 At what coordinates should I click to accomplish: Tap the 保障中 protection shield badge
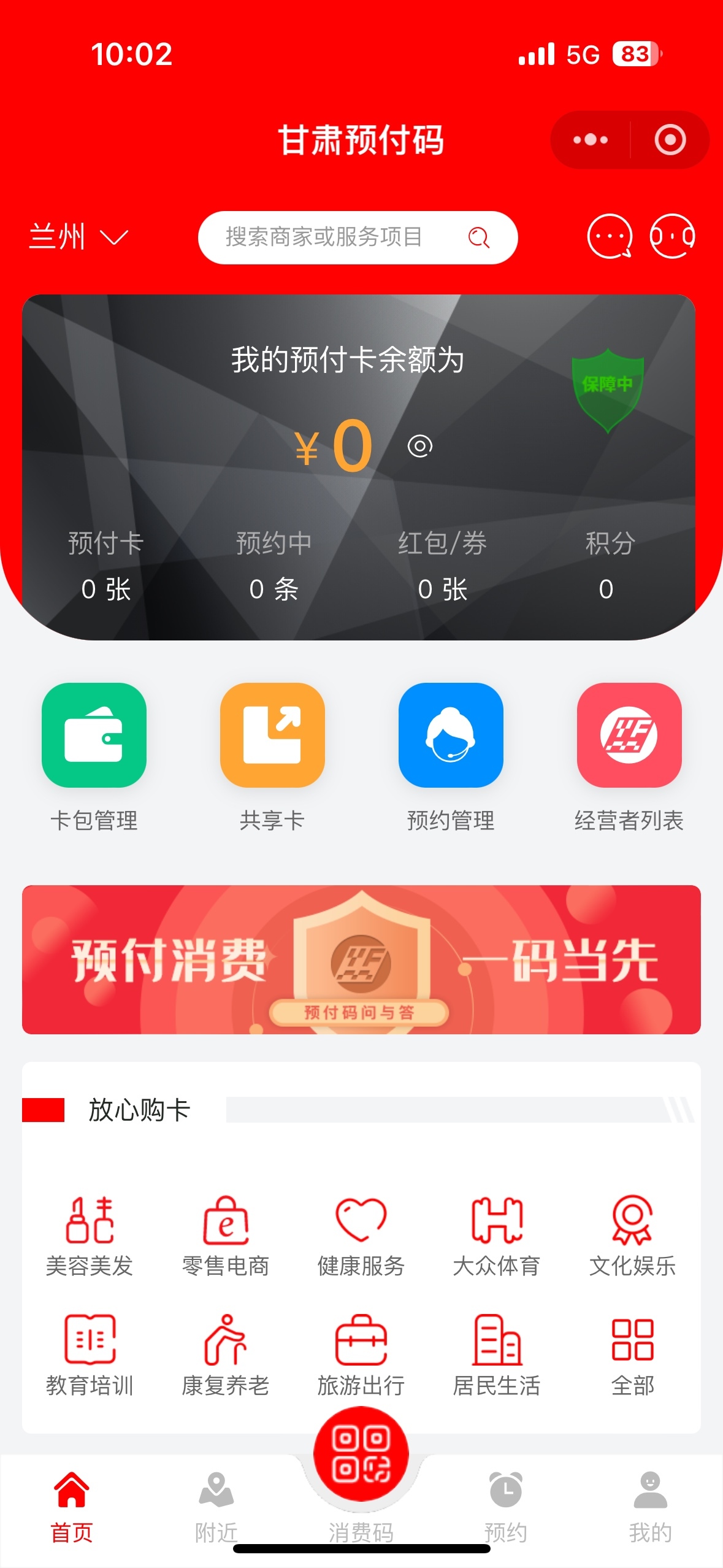608,390
